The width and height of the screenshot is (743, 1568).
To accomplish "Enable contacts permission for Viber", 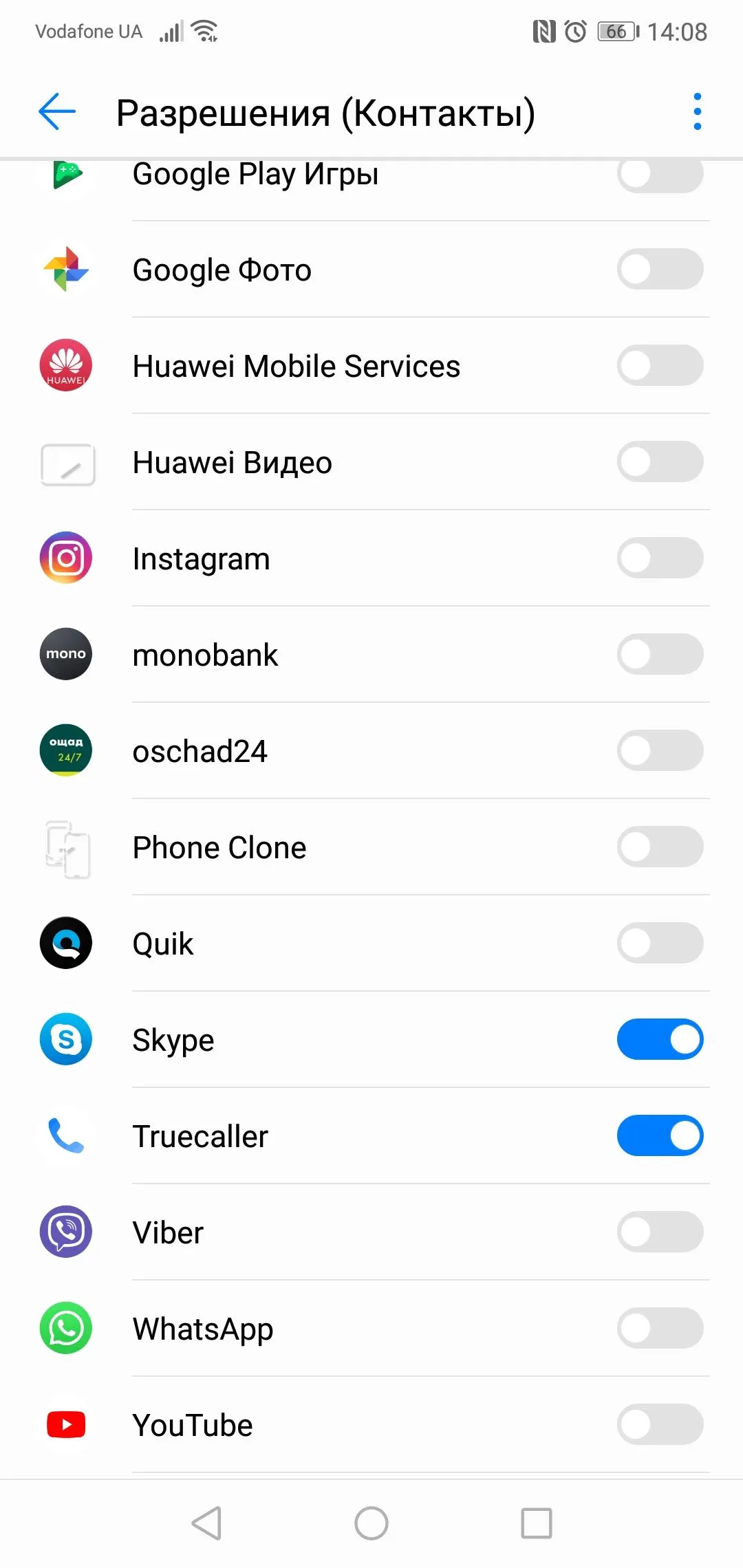I will (660, 1232).
